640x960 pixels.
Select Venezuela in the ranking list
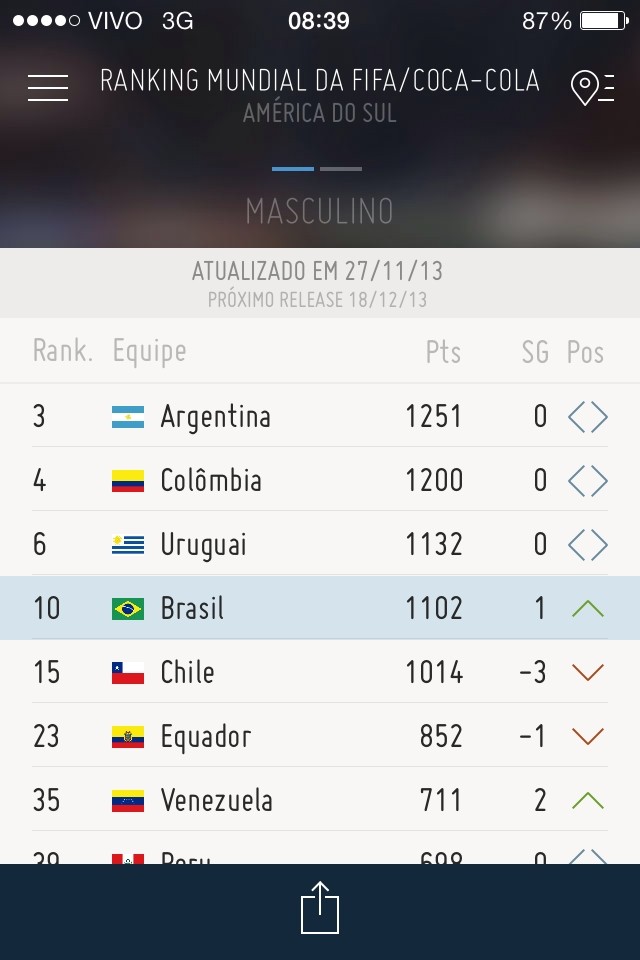pyautogui.click(x=320, y=800)
